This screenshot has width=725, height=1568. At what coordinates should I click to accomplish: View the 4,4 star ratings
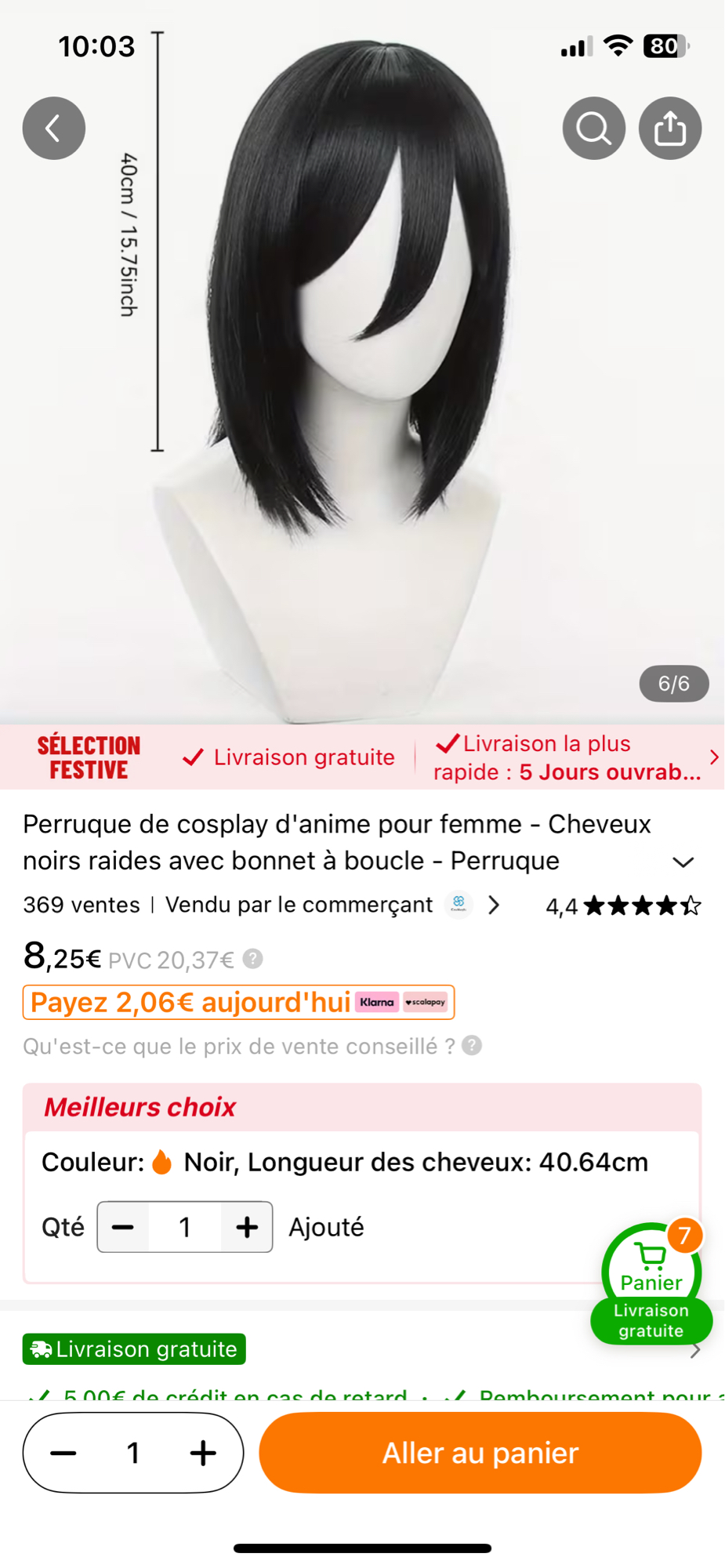click(x=623, y=906)
